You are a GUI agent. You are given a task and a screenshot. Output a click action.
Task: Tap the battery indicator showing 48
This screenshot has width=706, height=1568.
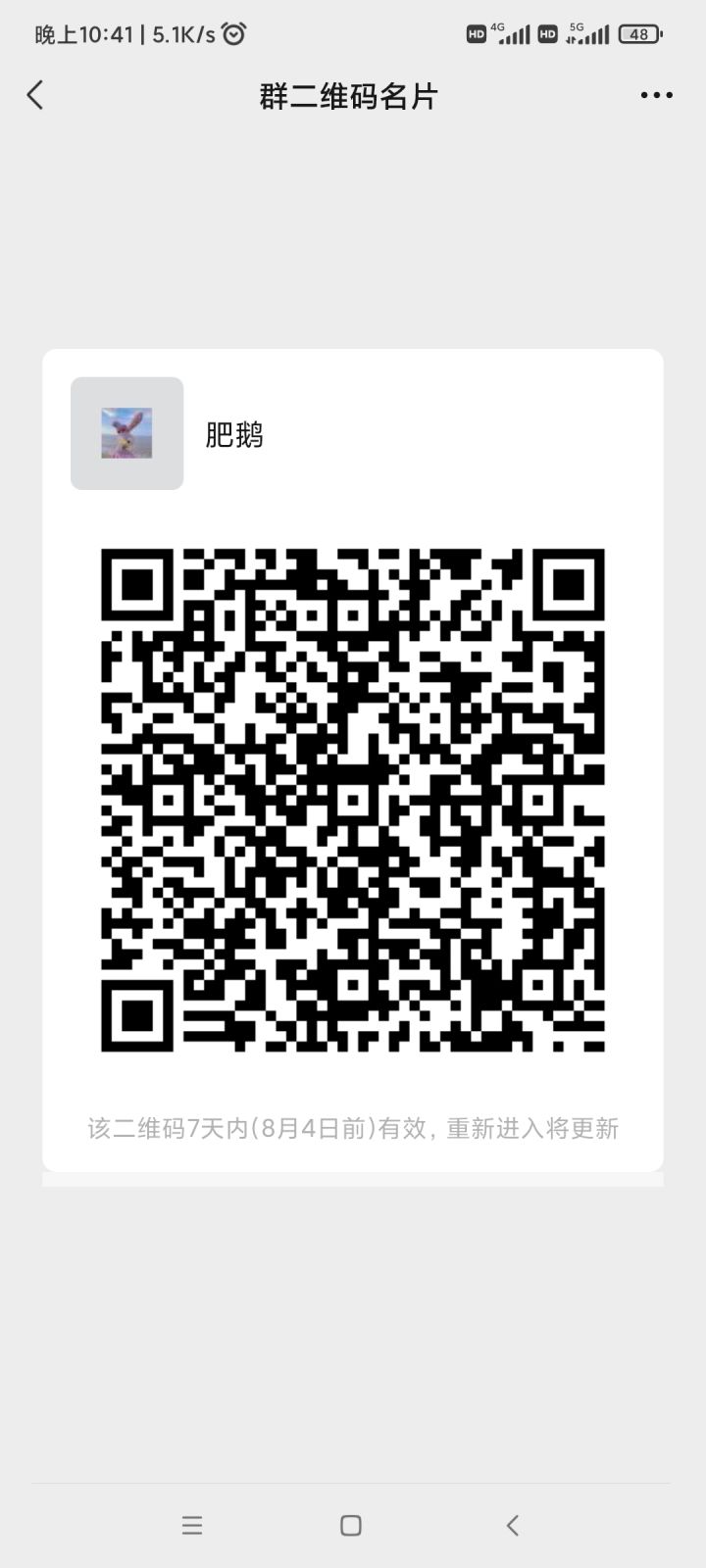(638, 33)
